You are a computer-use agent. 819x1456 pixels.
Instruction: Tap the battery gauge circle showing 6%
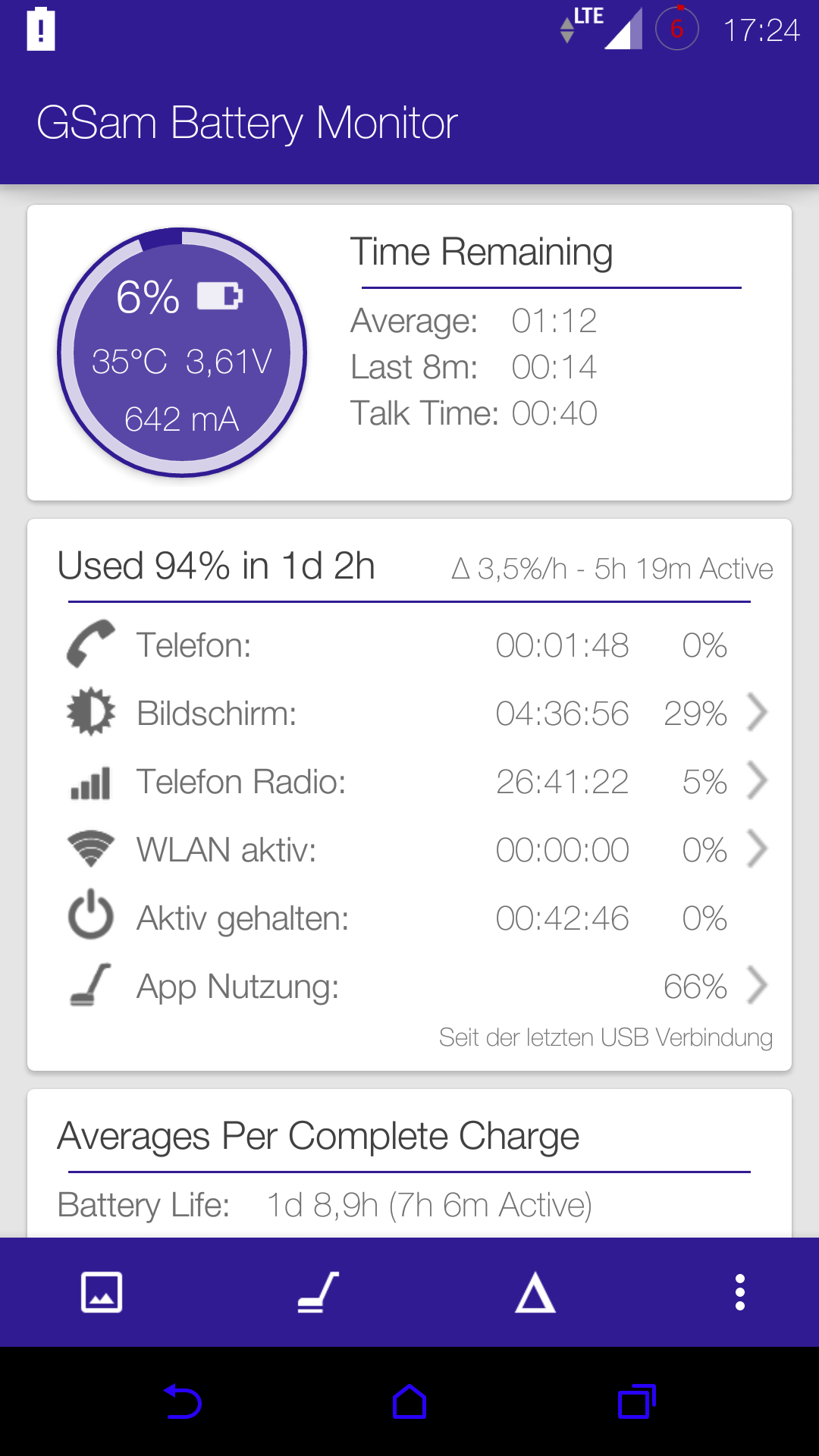click(182, 353)
